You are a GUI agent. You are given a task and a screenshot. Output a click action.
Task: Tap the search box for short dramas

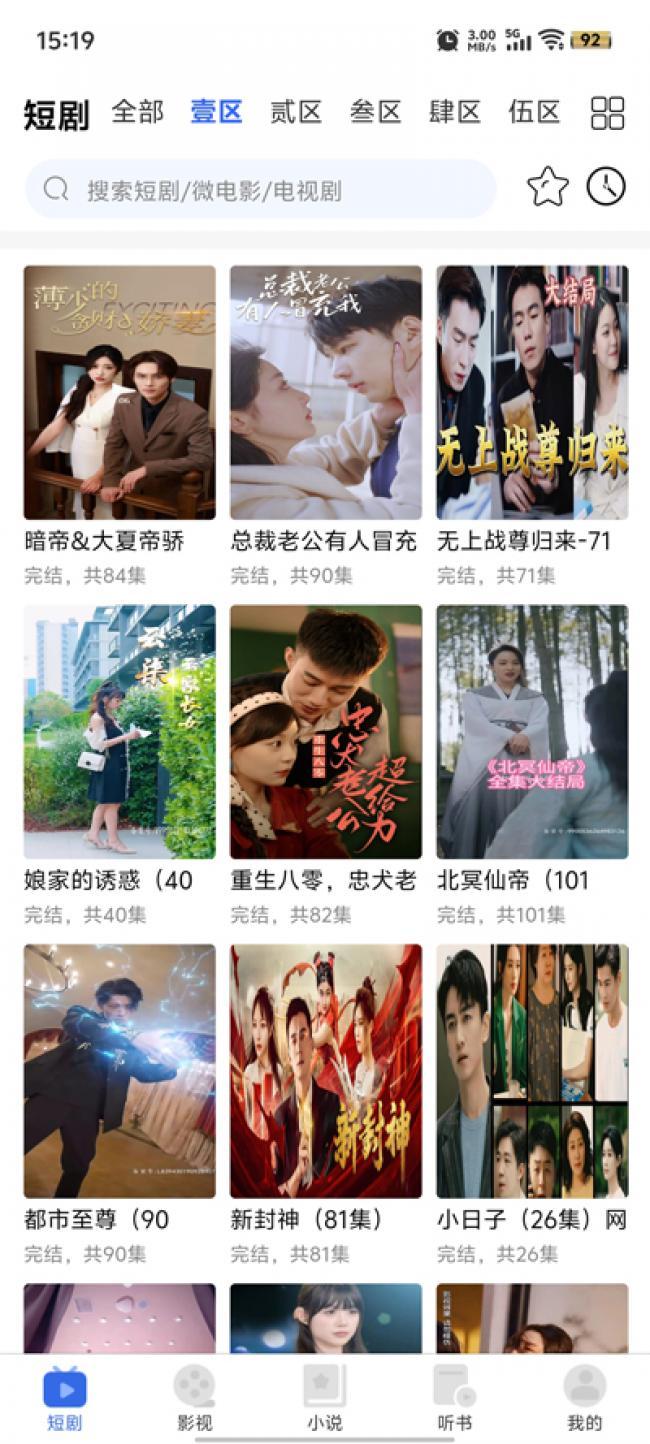(260, 189)
